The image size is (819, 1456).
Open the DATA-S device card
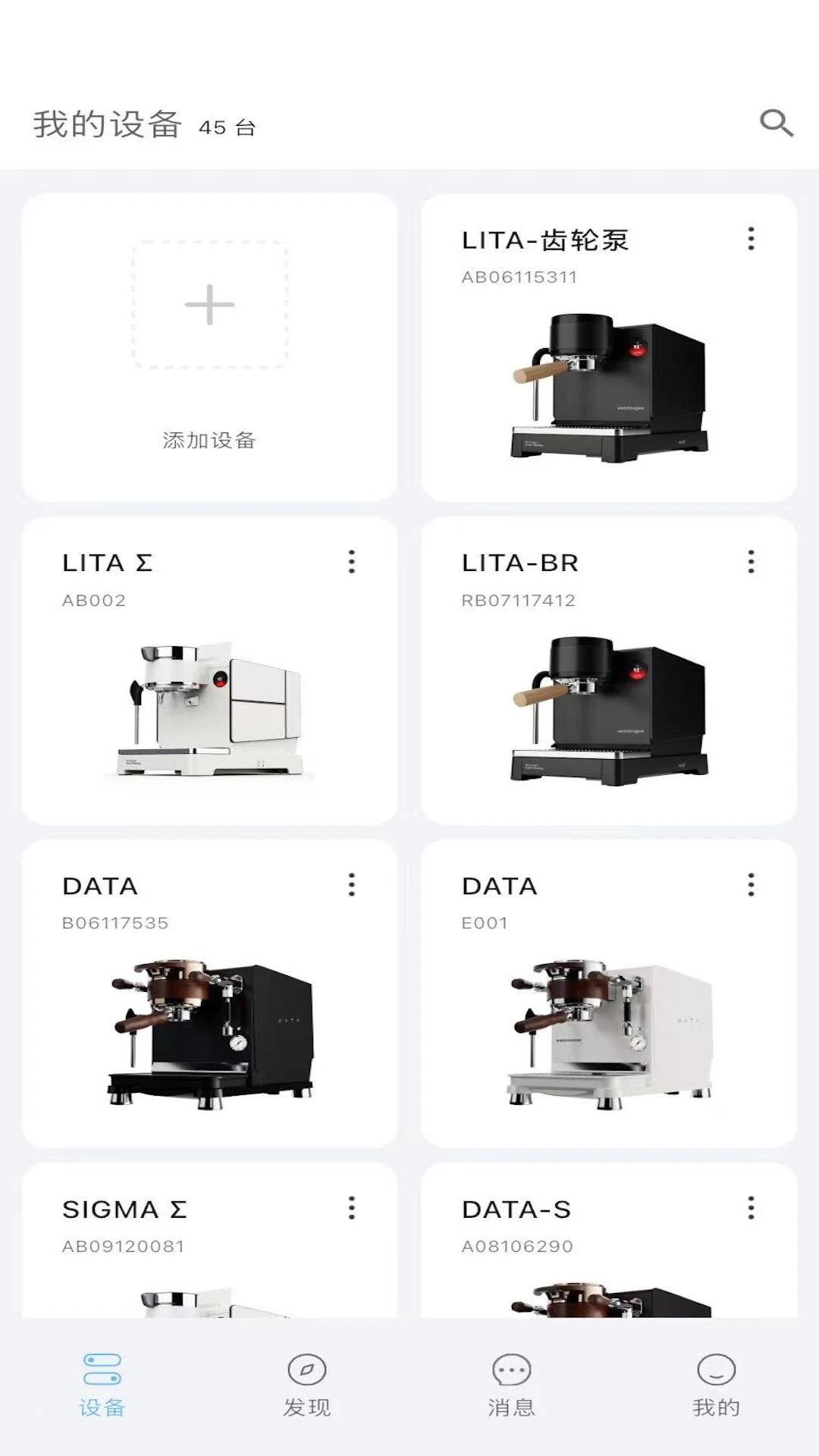[609, 1241]
